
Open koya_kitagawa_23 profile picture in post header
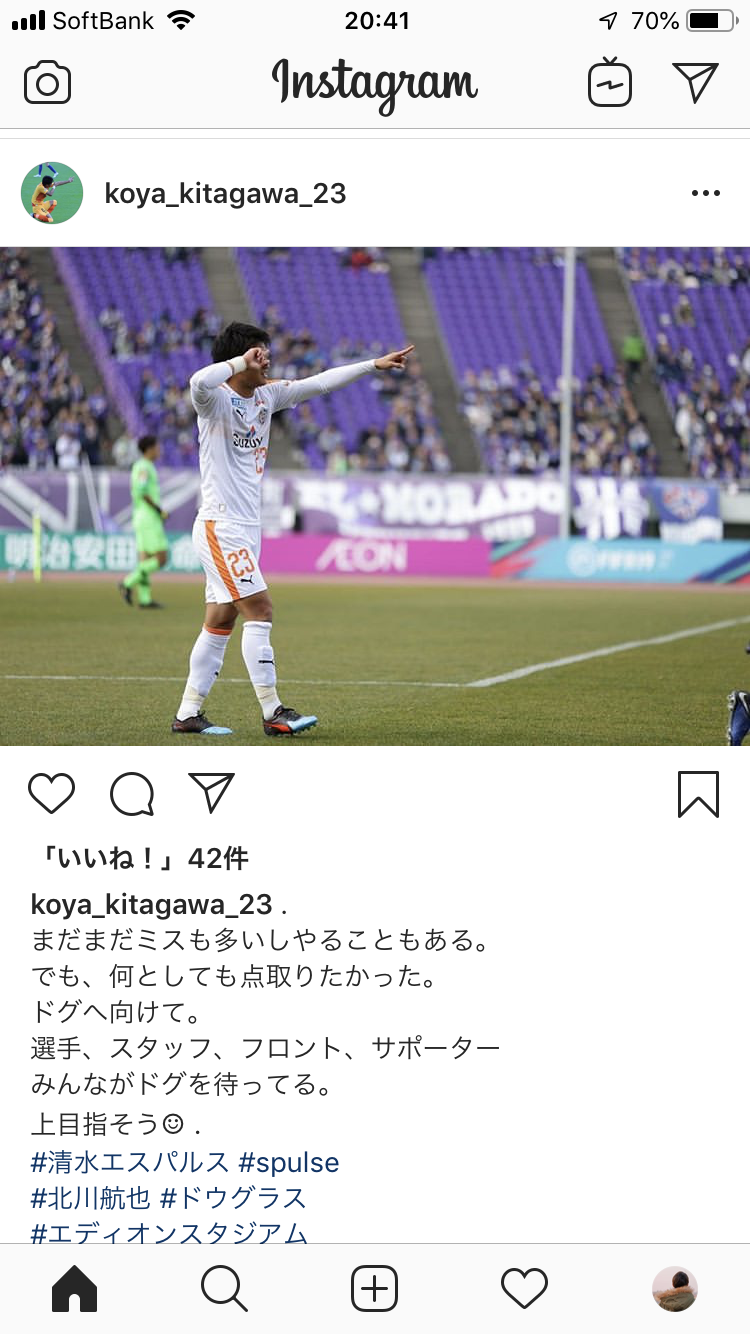click(x=51, y=193)
